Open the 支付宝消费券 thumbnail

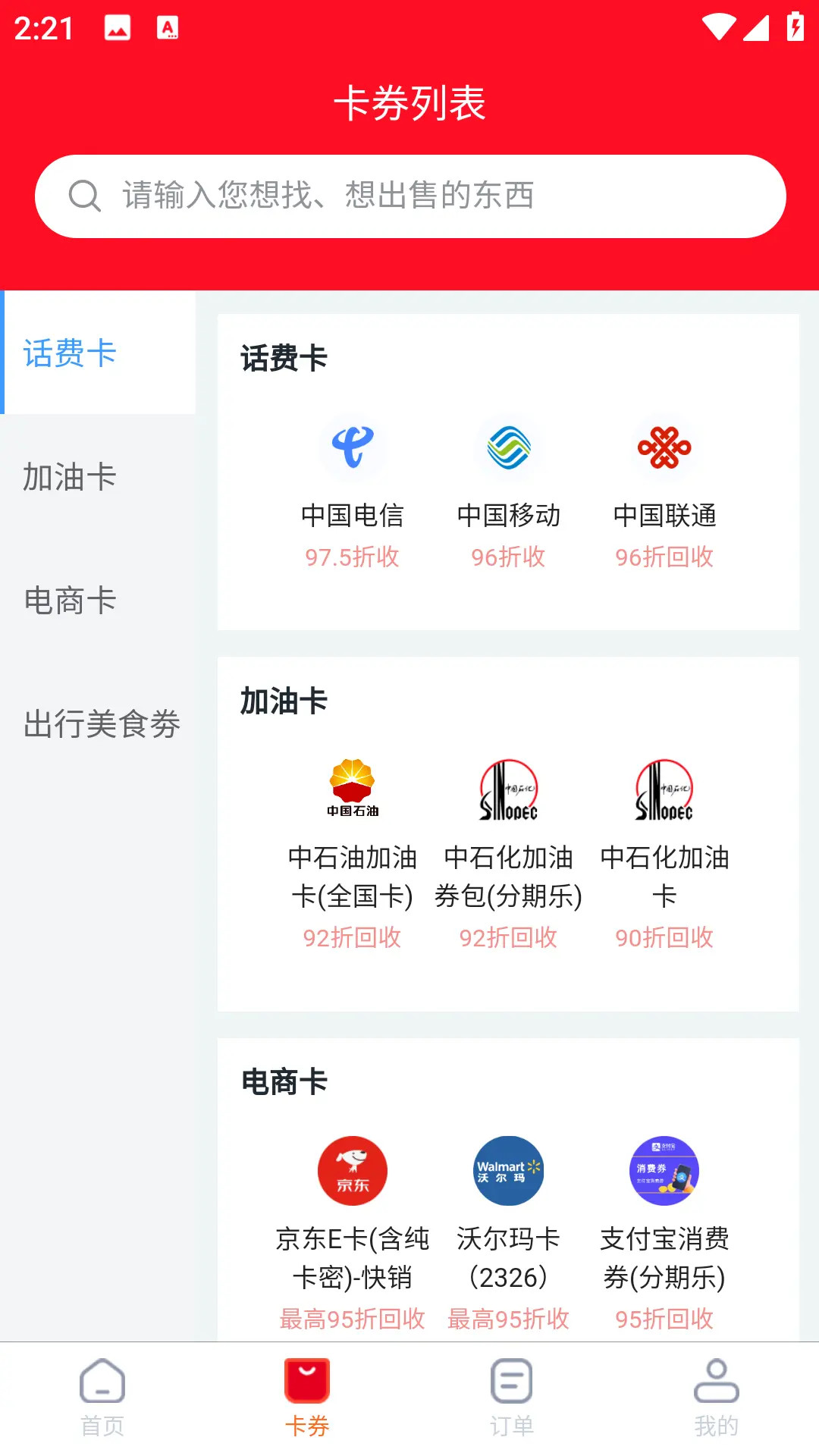coord(665,1170)
